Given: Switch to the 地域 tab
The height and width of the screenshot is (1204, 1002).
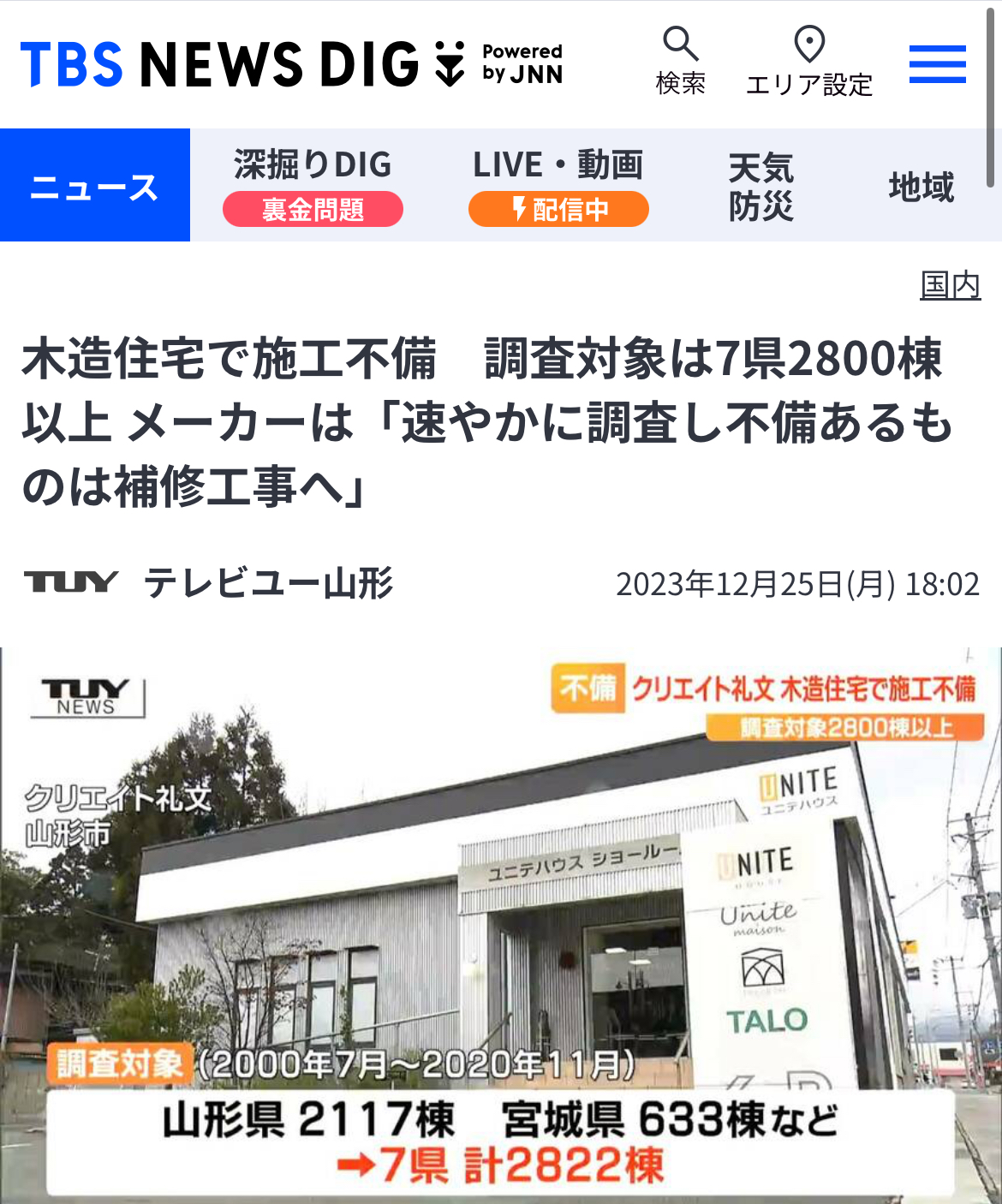Looking at the screenshot, I should click(921, 186).
